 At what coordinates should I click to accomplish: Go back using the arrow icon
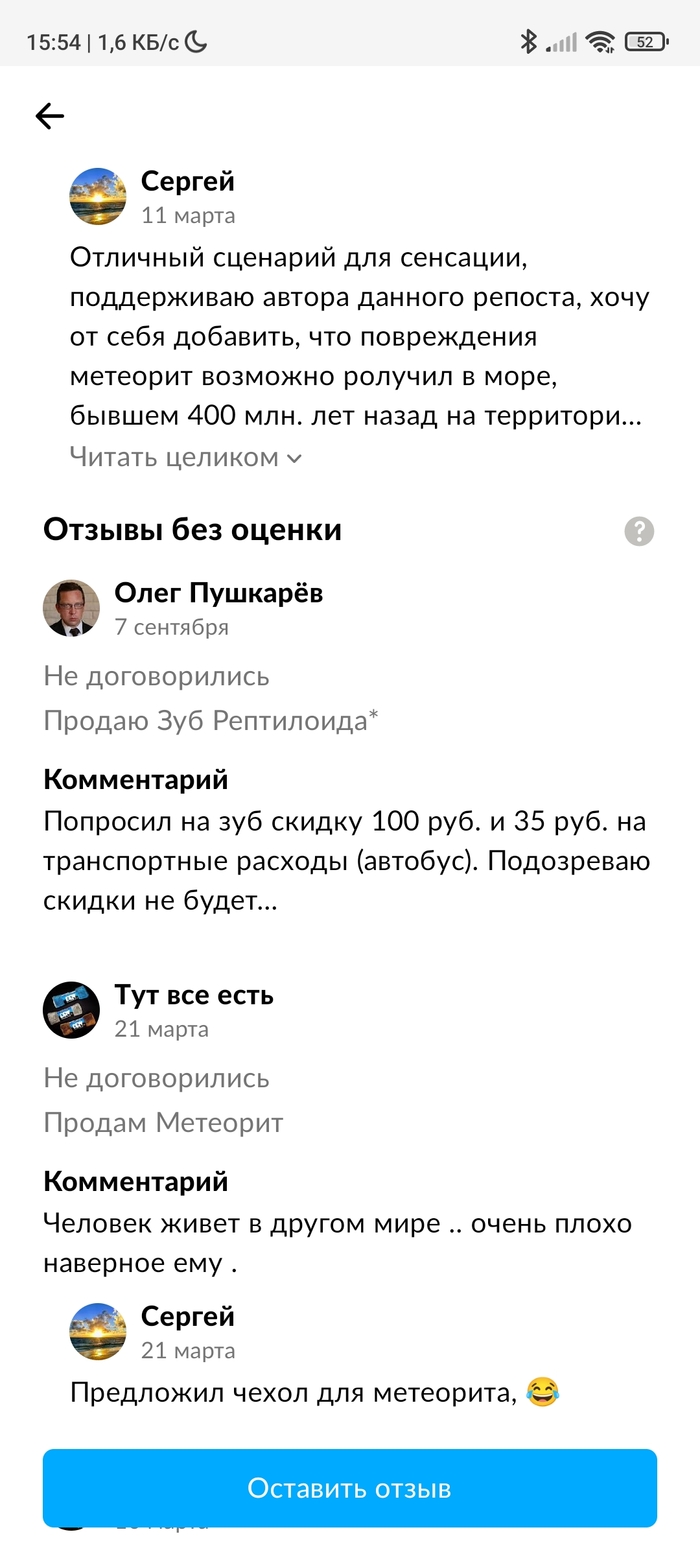point(49,116)
